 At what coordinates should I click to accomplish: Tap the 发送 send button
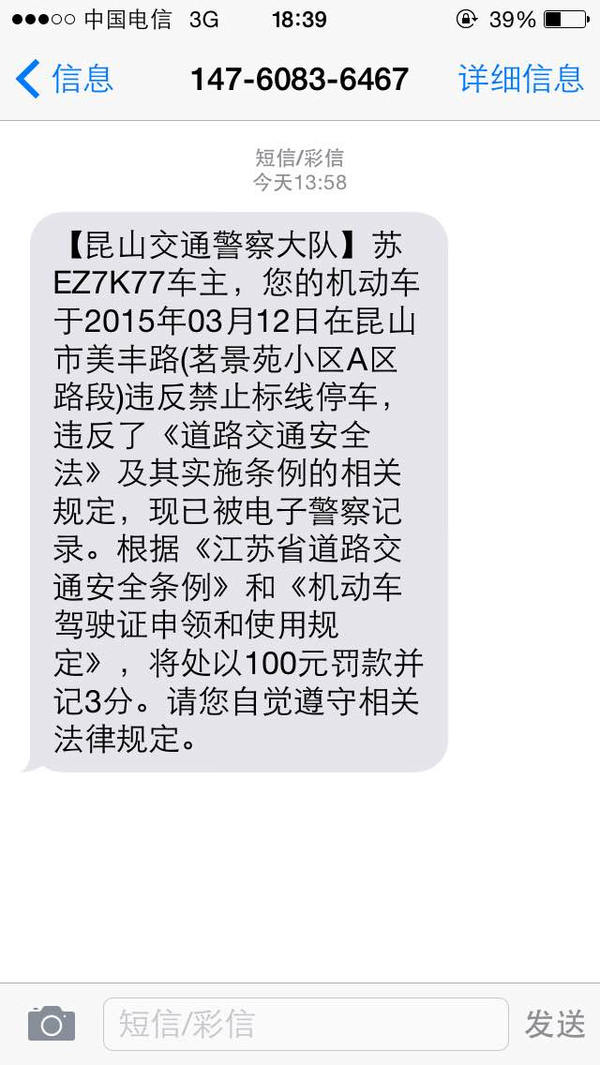[555, 1024]
